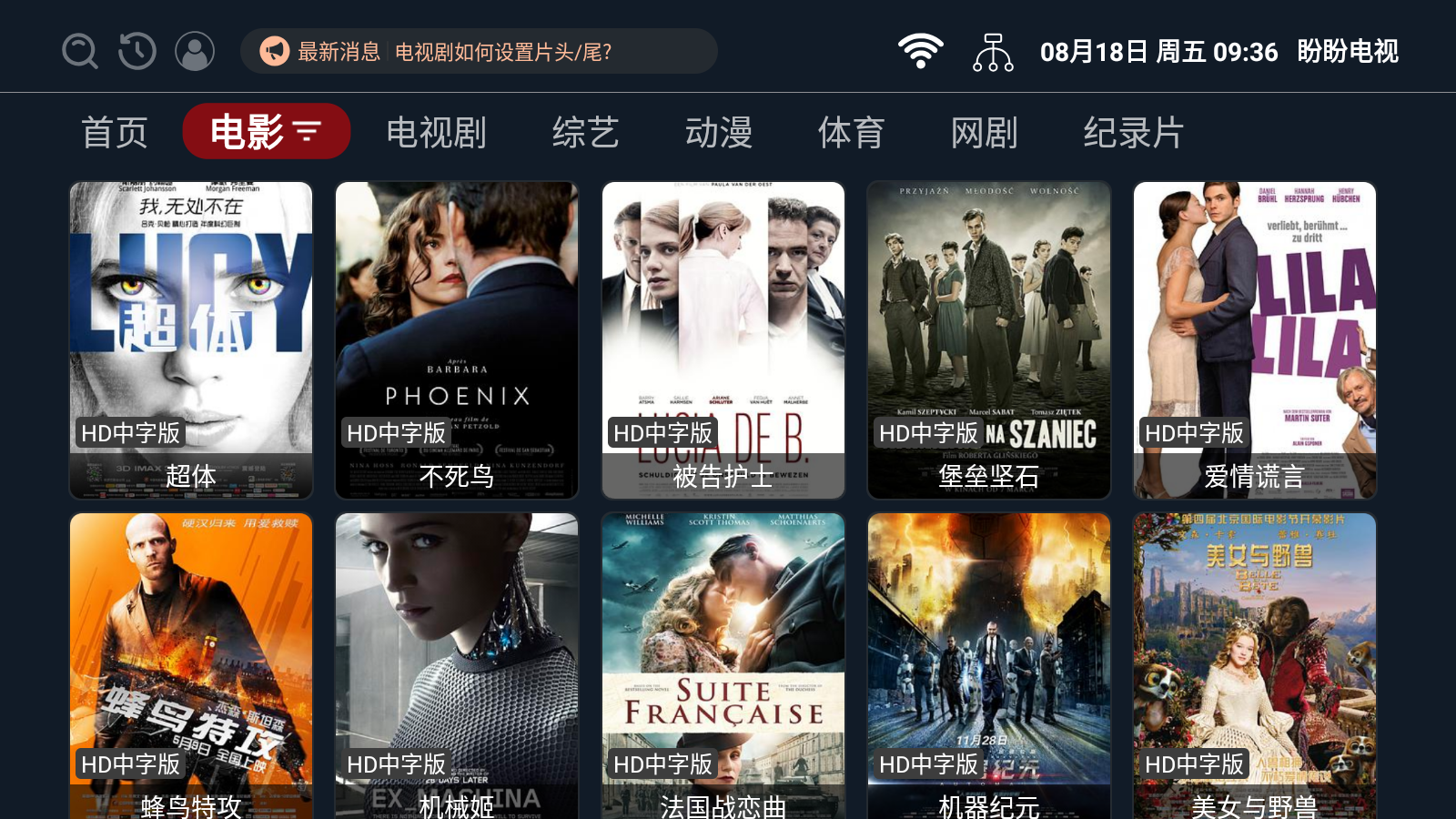Open the movie 法国战恋曲

click(x=723, y=664)
